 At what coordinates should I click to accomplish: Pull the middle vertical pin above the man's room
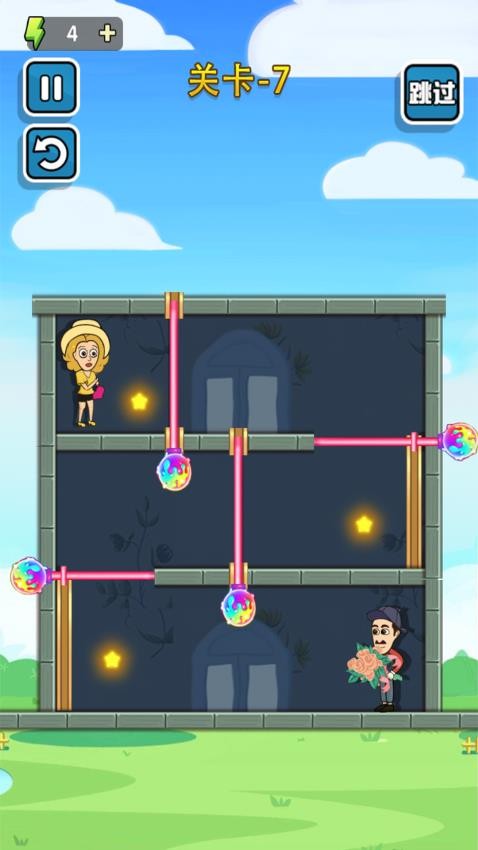point(238,606)
